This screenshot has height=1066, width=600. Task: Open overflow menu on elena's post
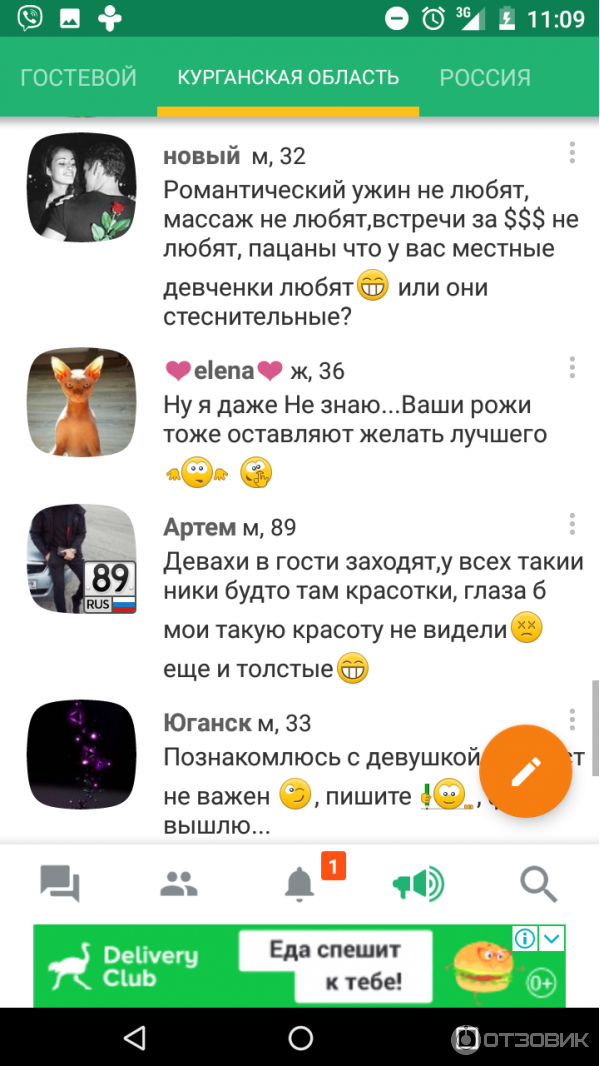572,367
